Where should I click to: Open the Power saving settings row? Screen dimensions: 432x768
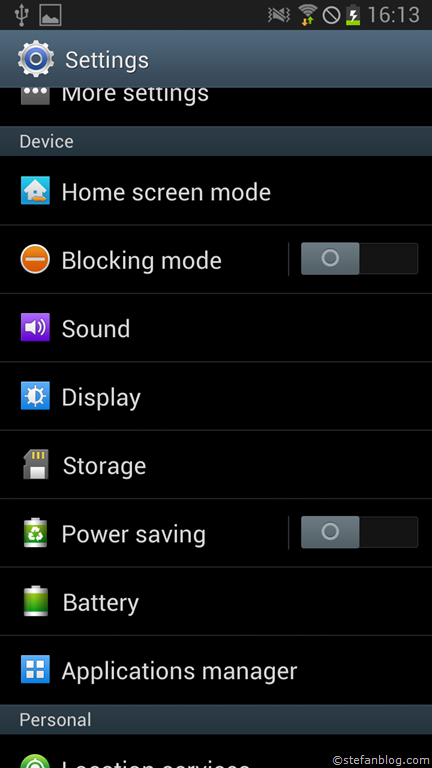(144, 533)
